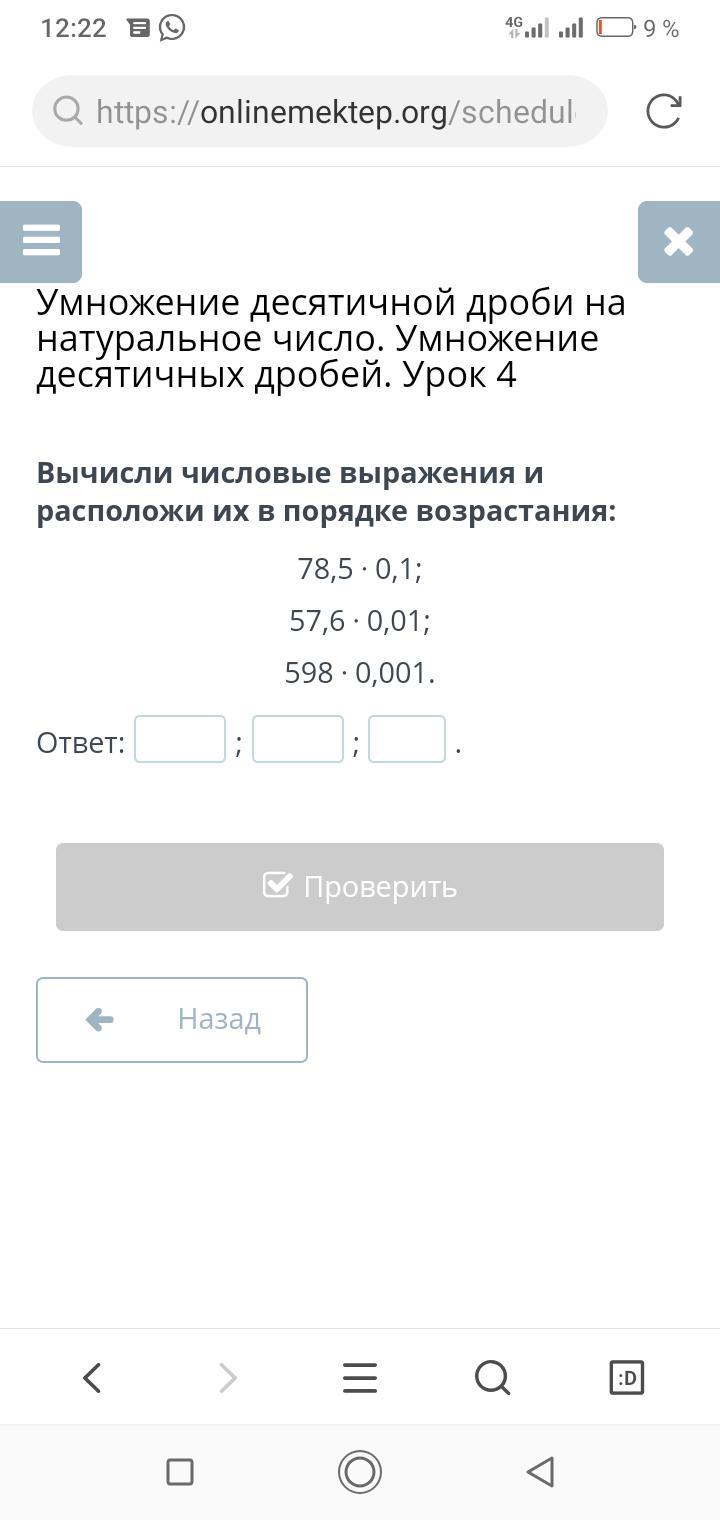Navigate back in browser toolbar
The width and height of the screenshot is (720, 1520).
[92, 1378]
